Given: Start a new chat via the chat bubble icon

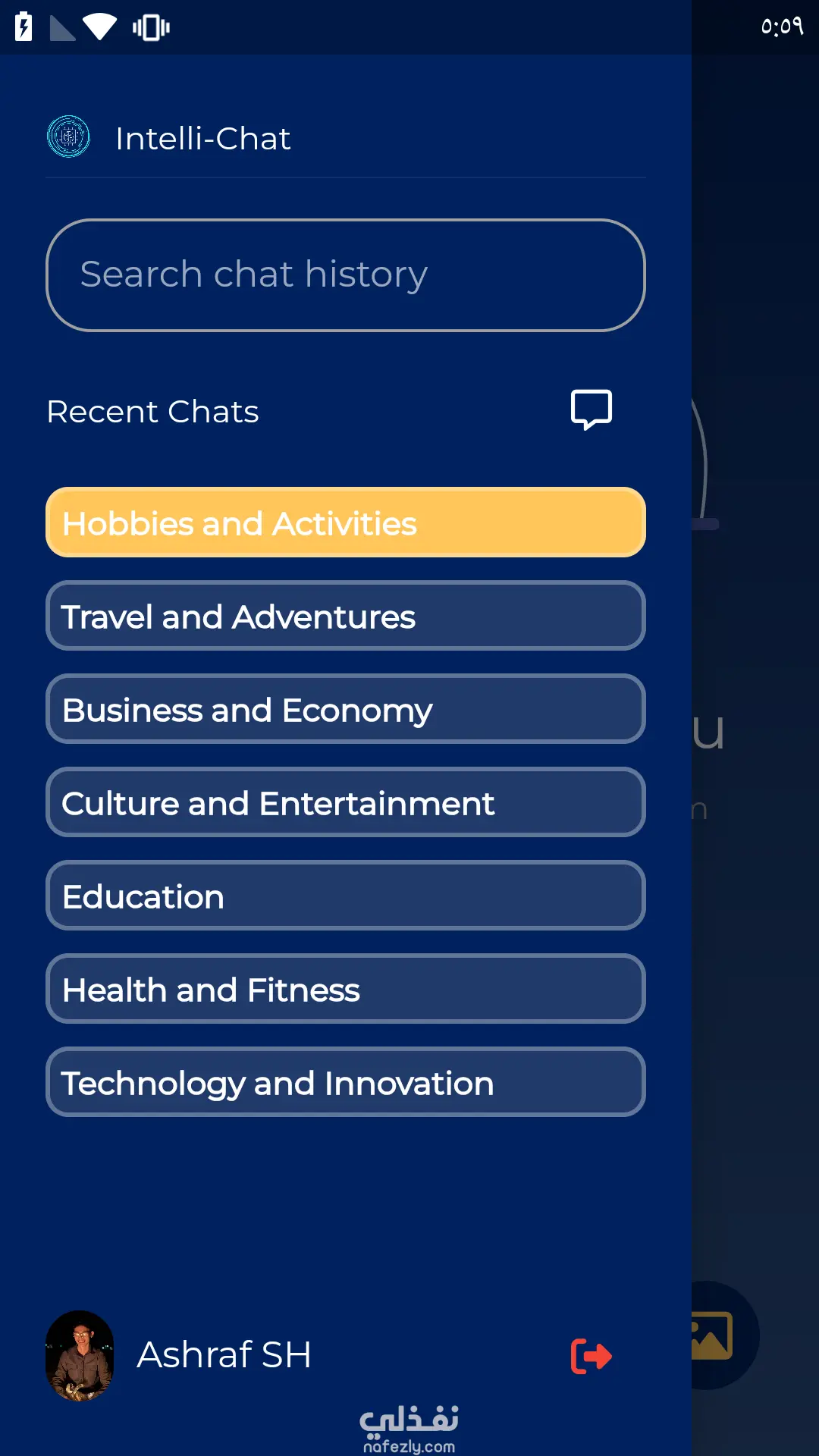Looking at the screenshot, I should [591, 410].
